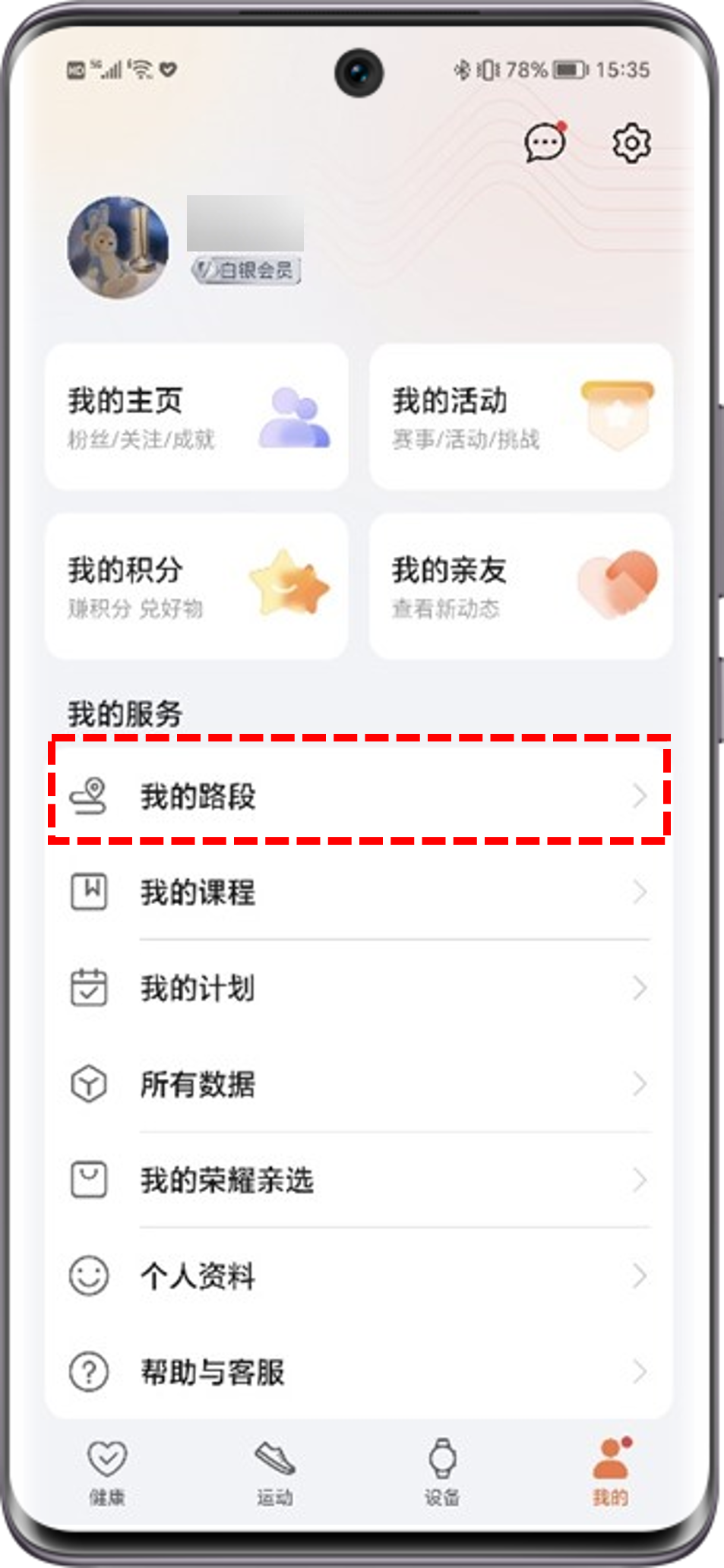Open the 我的积分 card
The width and height of the screenshot is (724, 1568).
pos(197,586)
